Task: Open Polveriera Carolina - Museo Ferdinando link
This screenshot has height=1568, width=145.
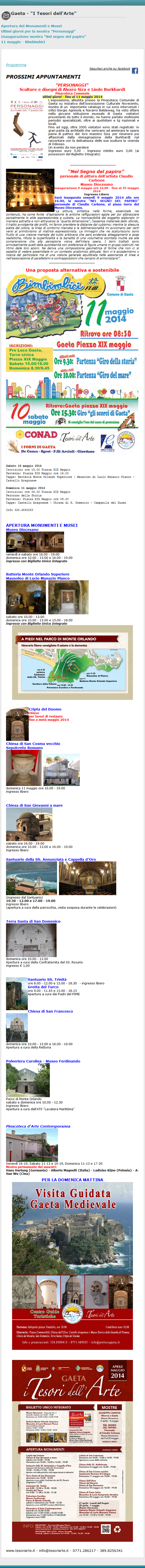Action: click(x=43, y=1061)
